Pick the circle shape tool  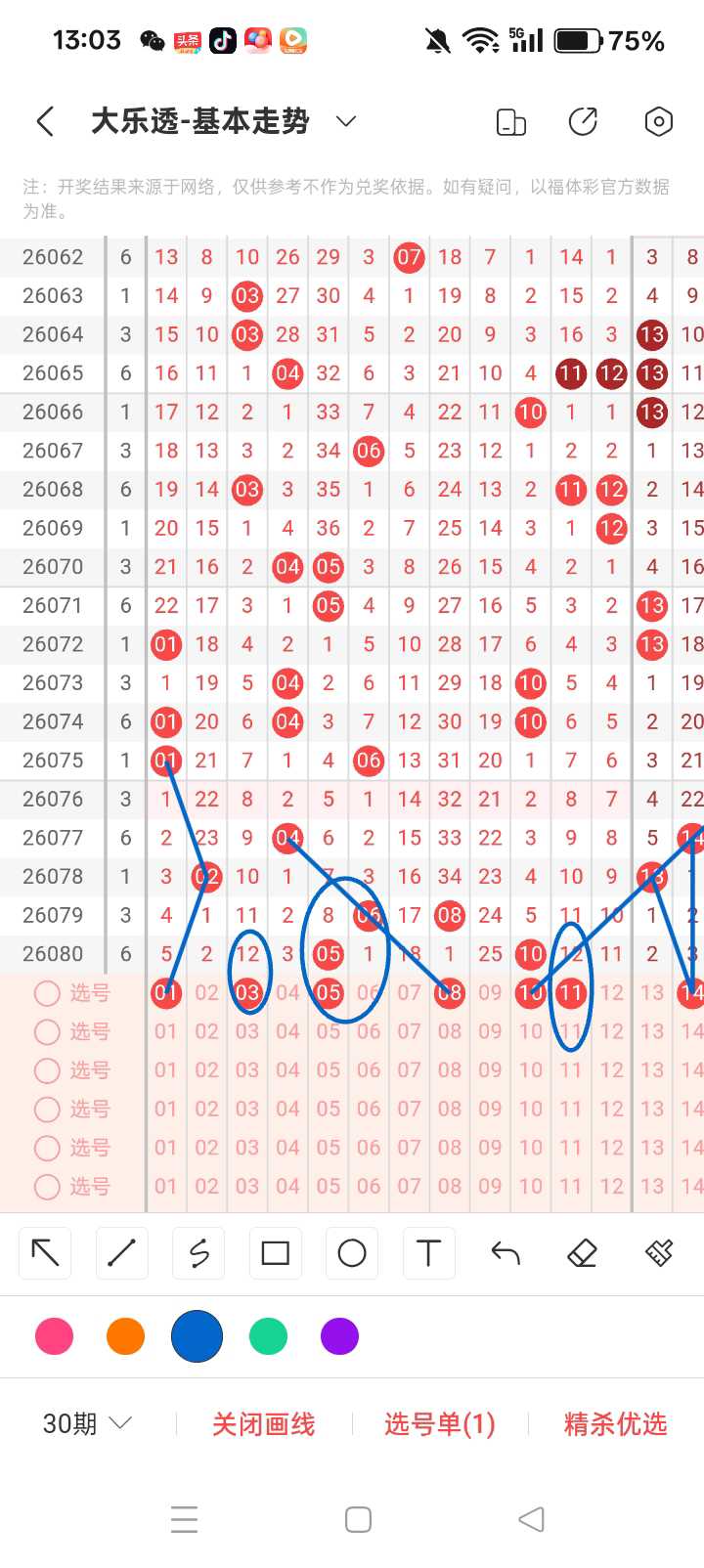click(x=352, y=1252)
